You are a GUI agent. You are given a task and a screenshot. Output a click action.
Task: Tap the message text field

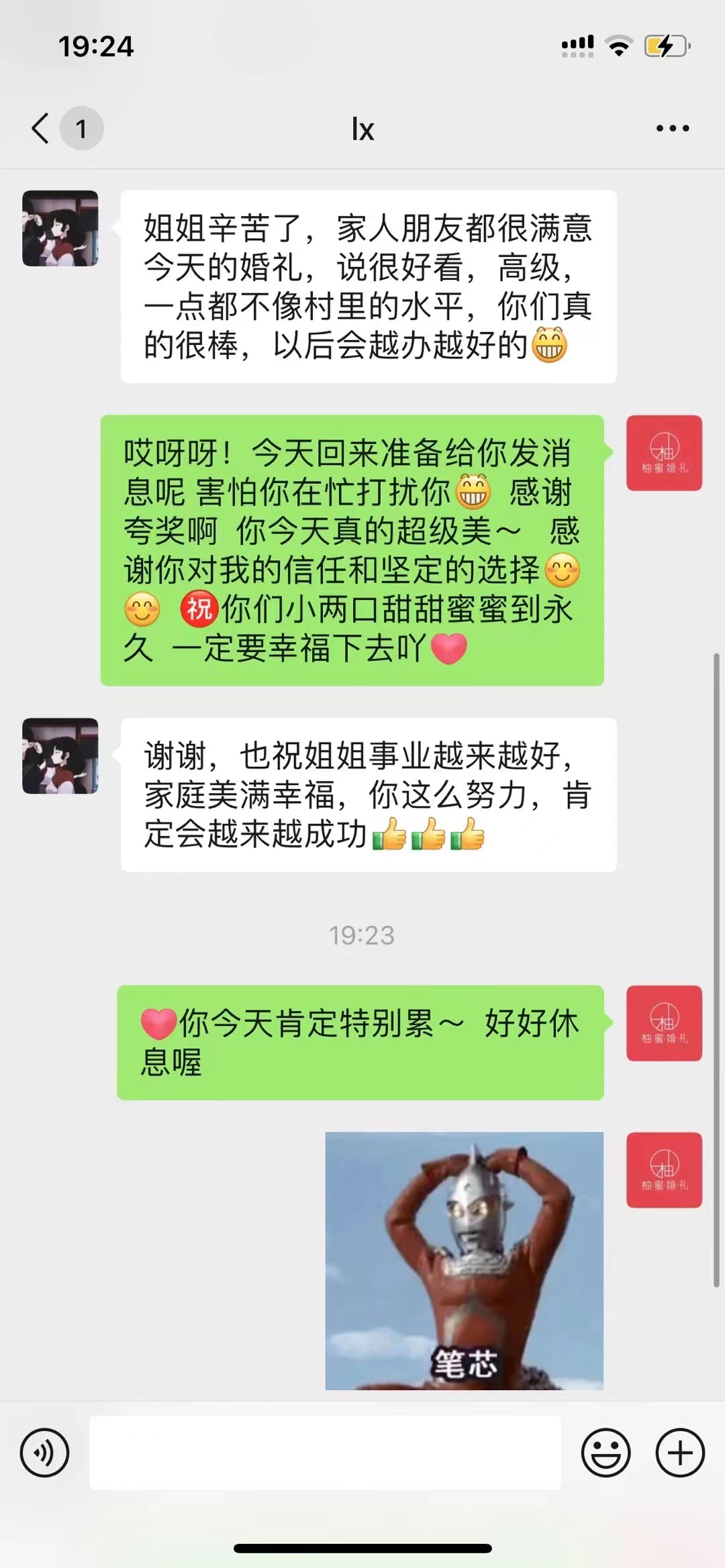pos(325,1453)
